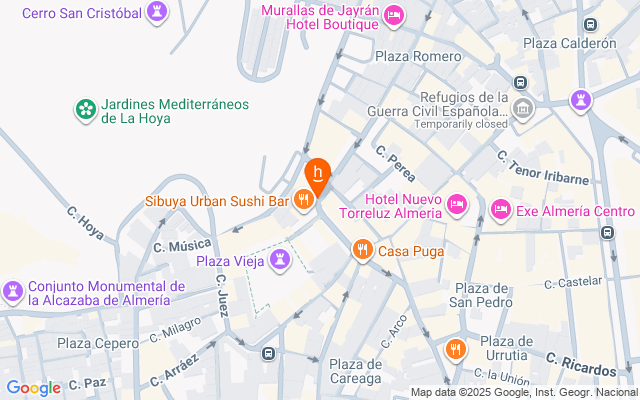Select the bus stop near Plaza Calderón
This screenshot has height=400, width=640.
click(590, 24)
